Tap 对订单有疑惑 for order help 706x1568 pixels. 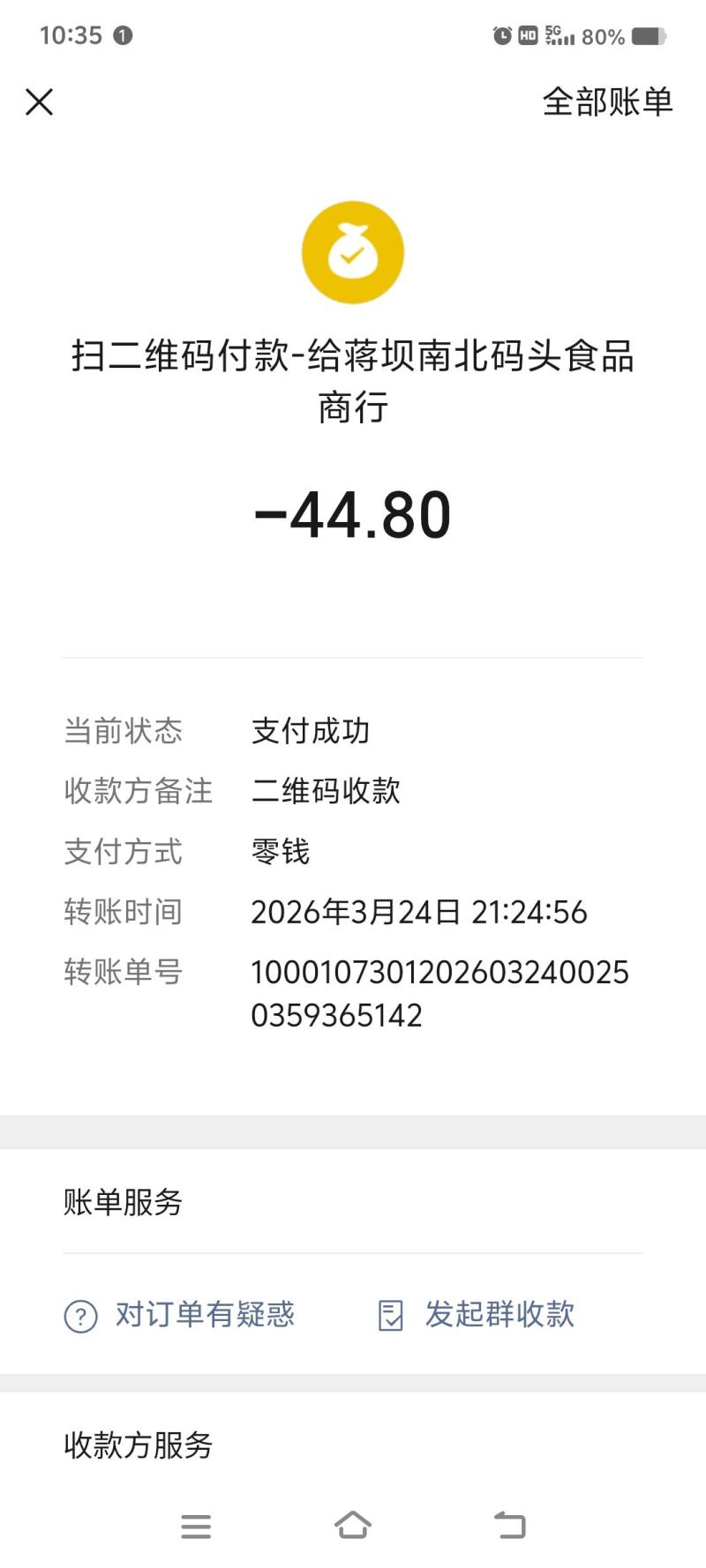point(180,1315)
